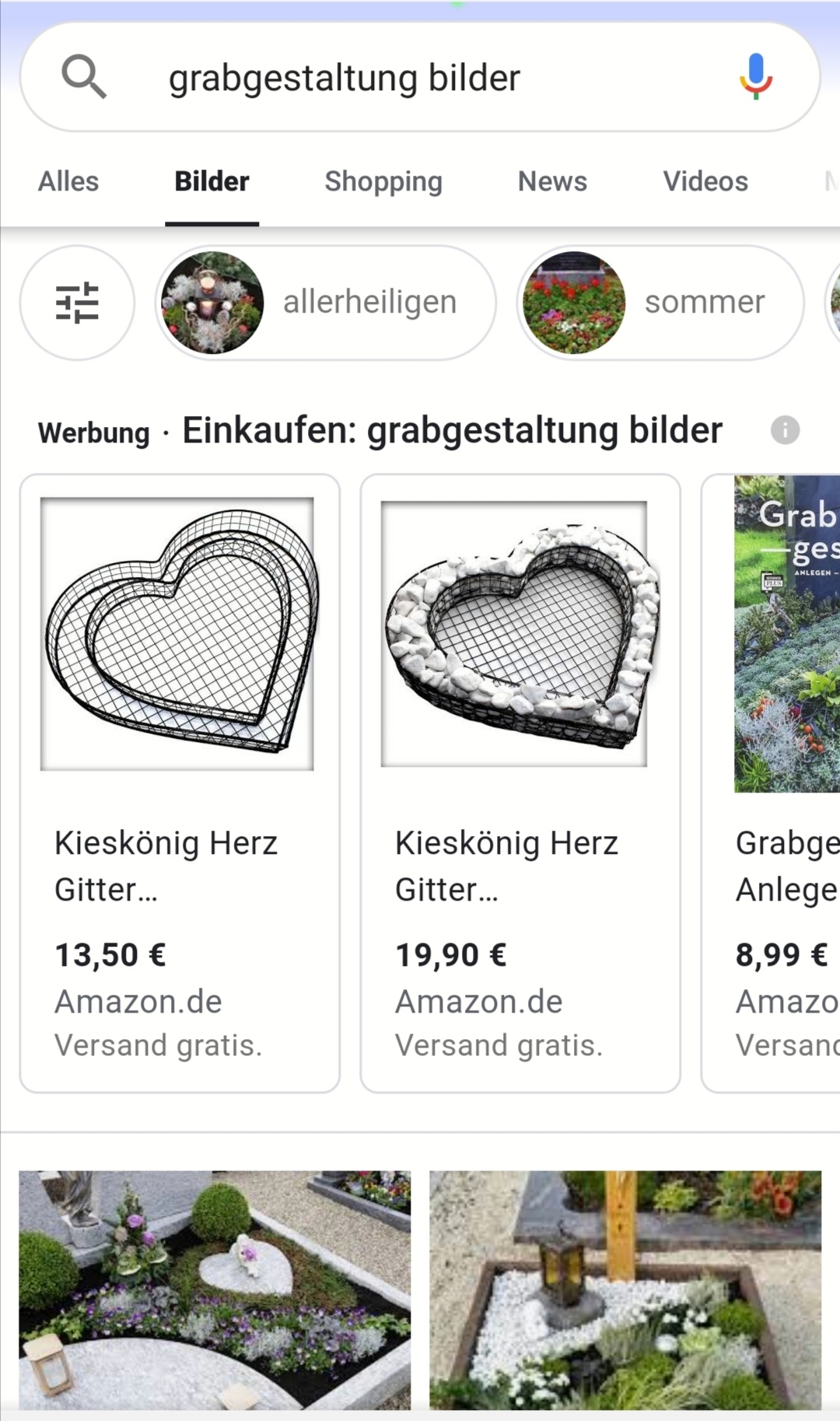Open the Shopping tab
The height and width of the screenshot is (1421, 840).
coord(383,182)
